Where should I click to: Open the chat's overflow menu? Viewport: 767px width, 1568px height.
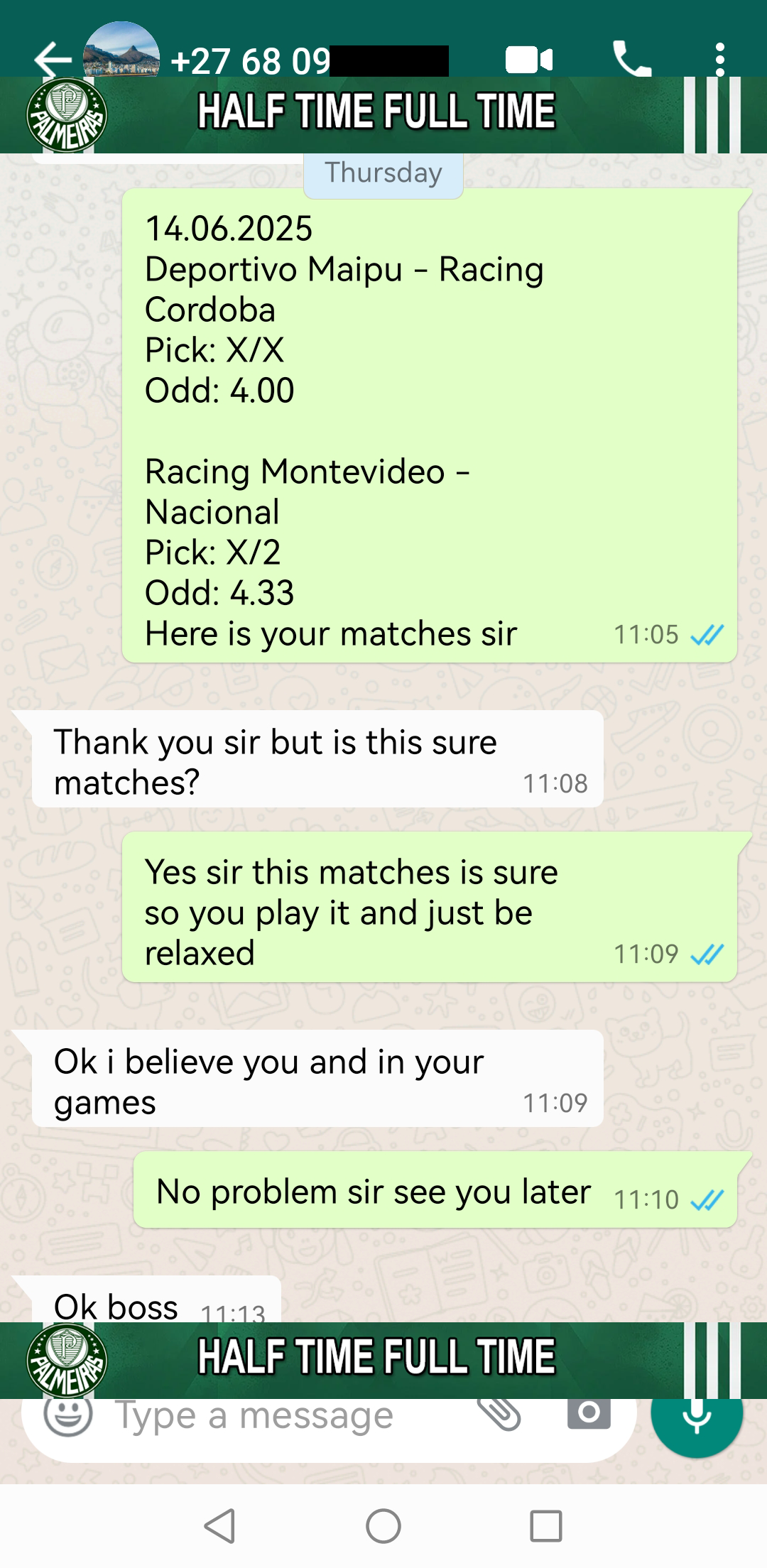720,60
